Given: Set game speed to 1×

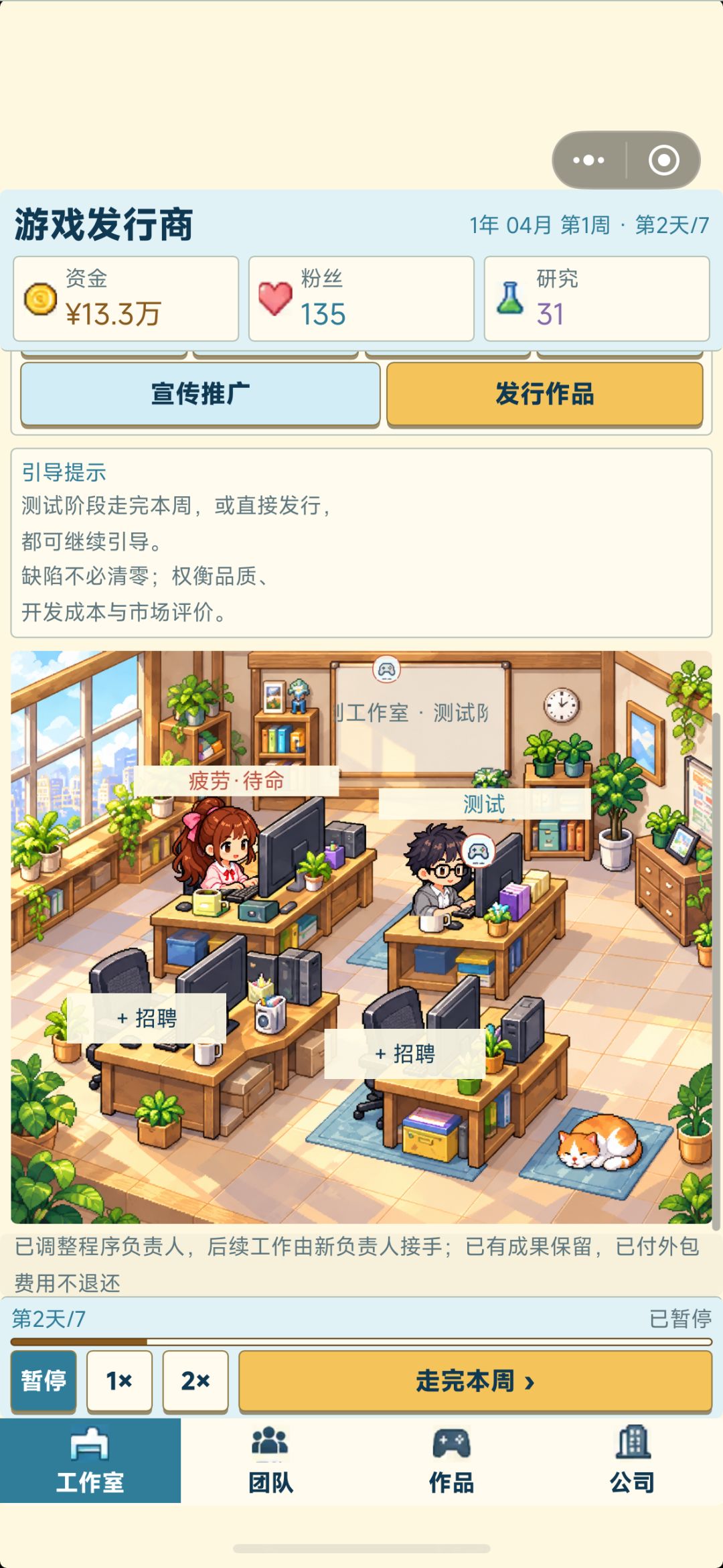Looking at the screenshot, I should 120,1381.
